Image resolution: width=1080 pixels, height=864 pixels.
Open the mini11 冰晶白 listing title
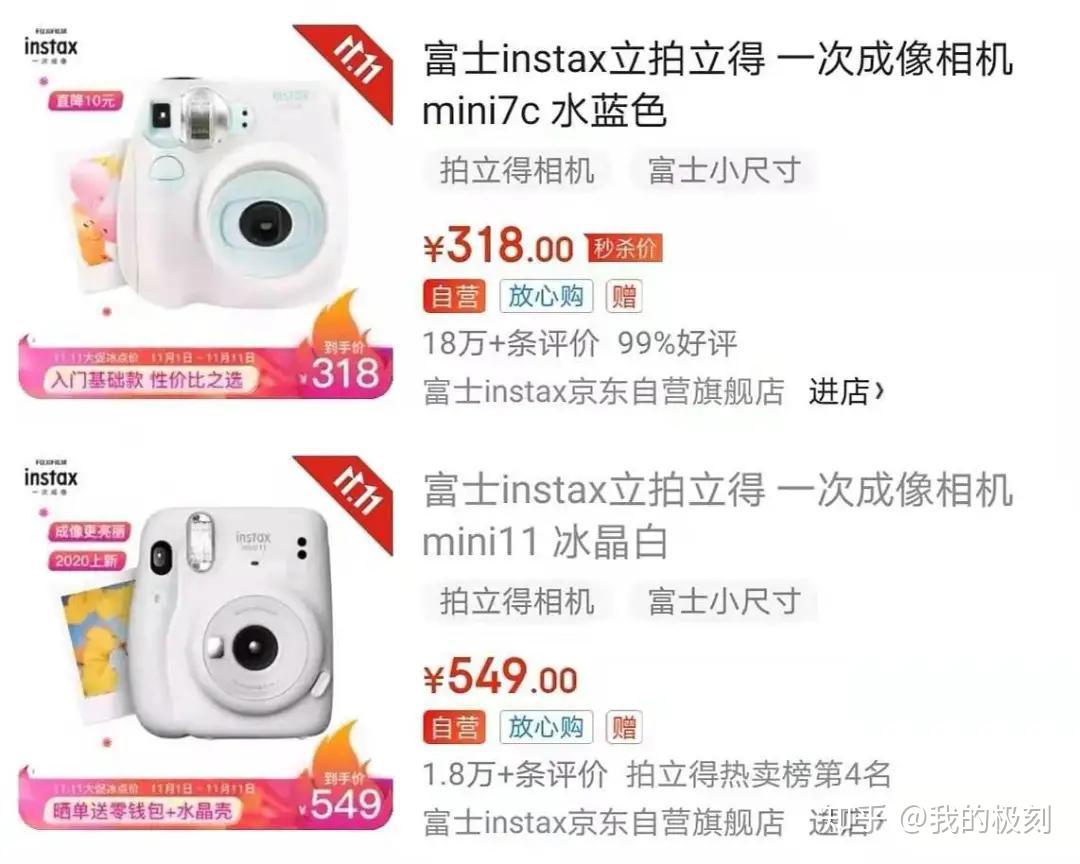(x=716, y=516)
